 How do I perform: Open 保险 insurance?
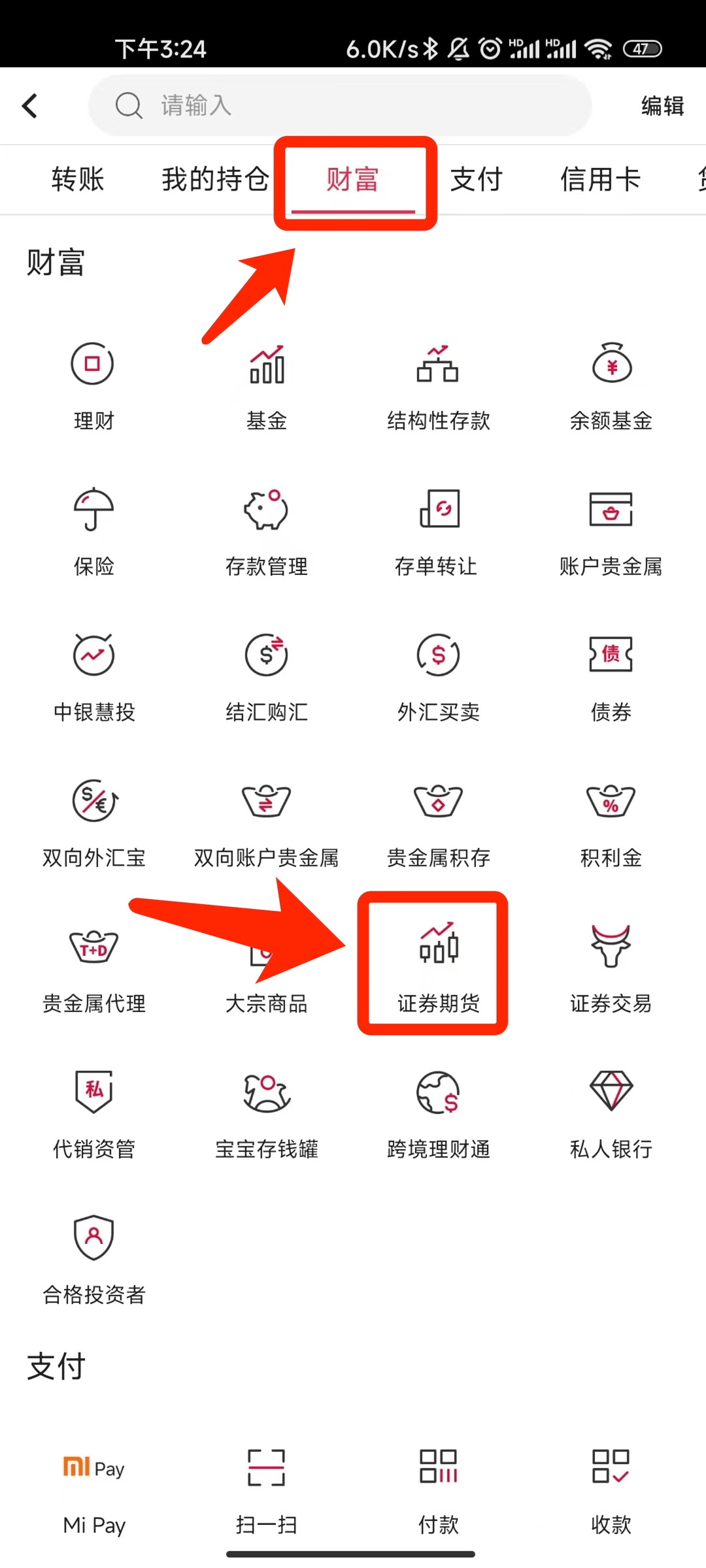[93, 531]
